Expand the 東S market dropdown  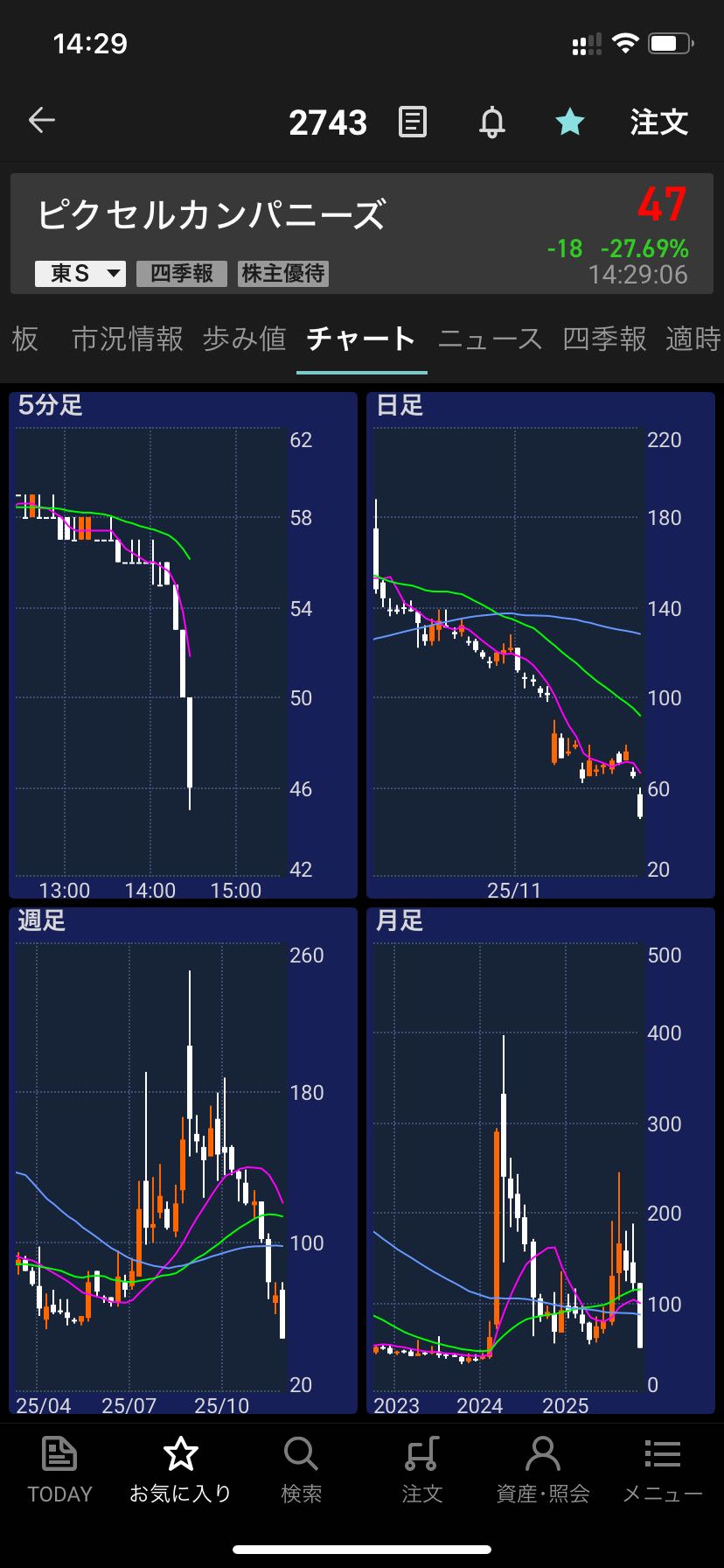(x=80, y=274)
